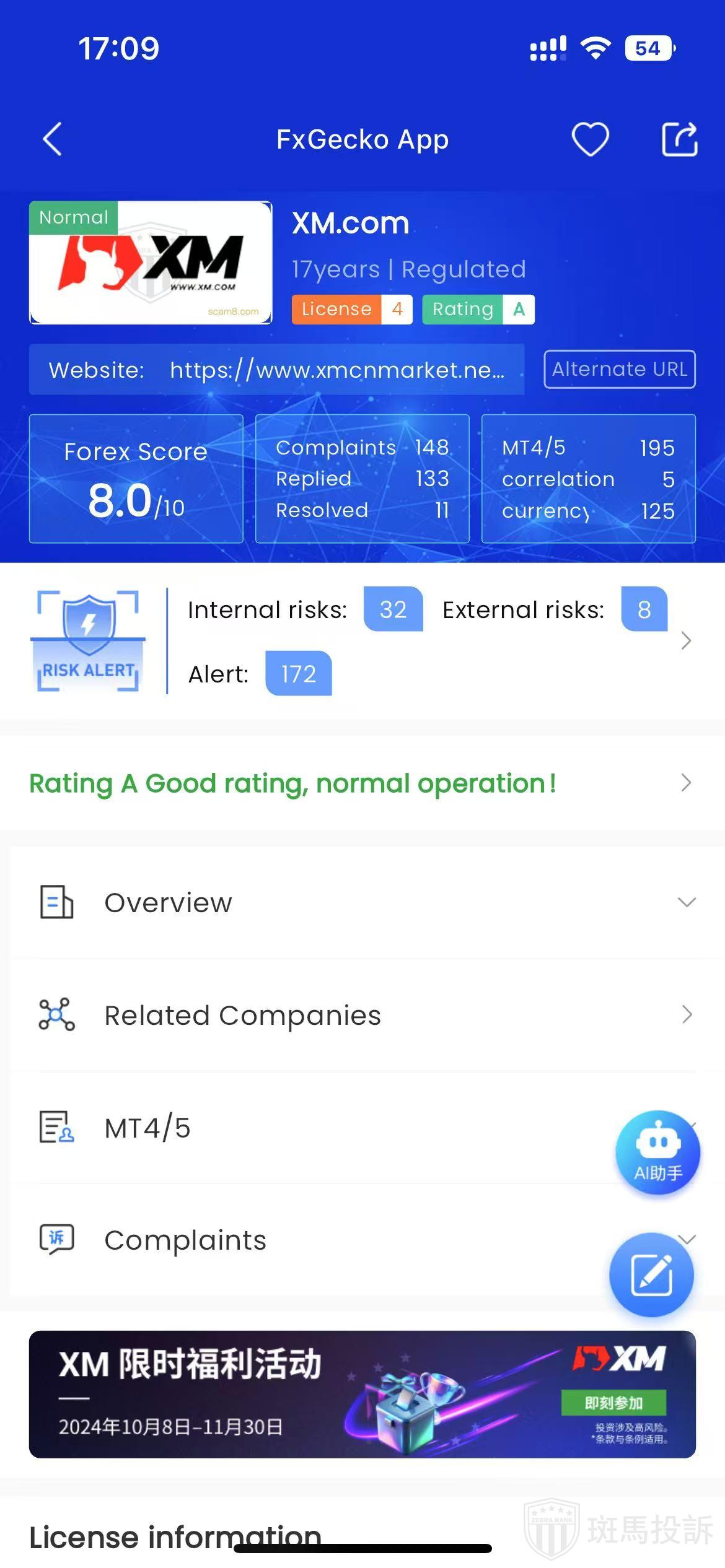Open the MT4/5 correlation stats card

pos(588,479)
